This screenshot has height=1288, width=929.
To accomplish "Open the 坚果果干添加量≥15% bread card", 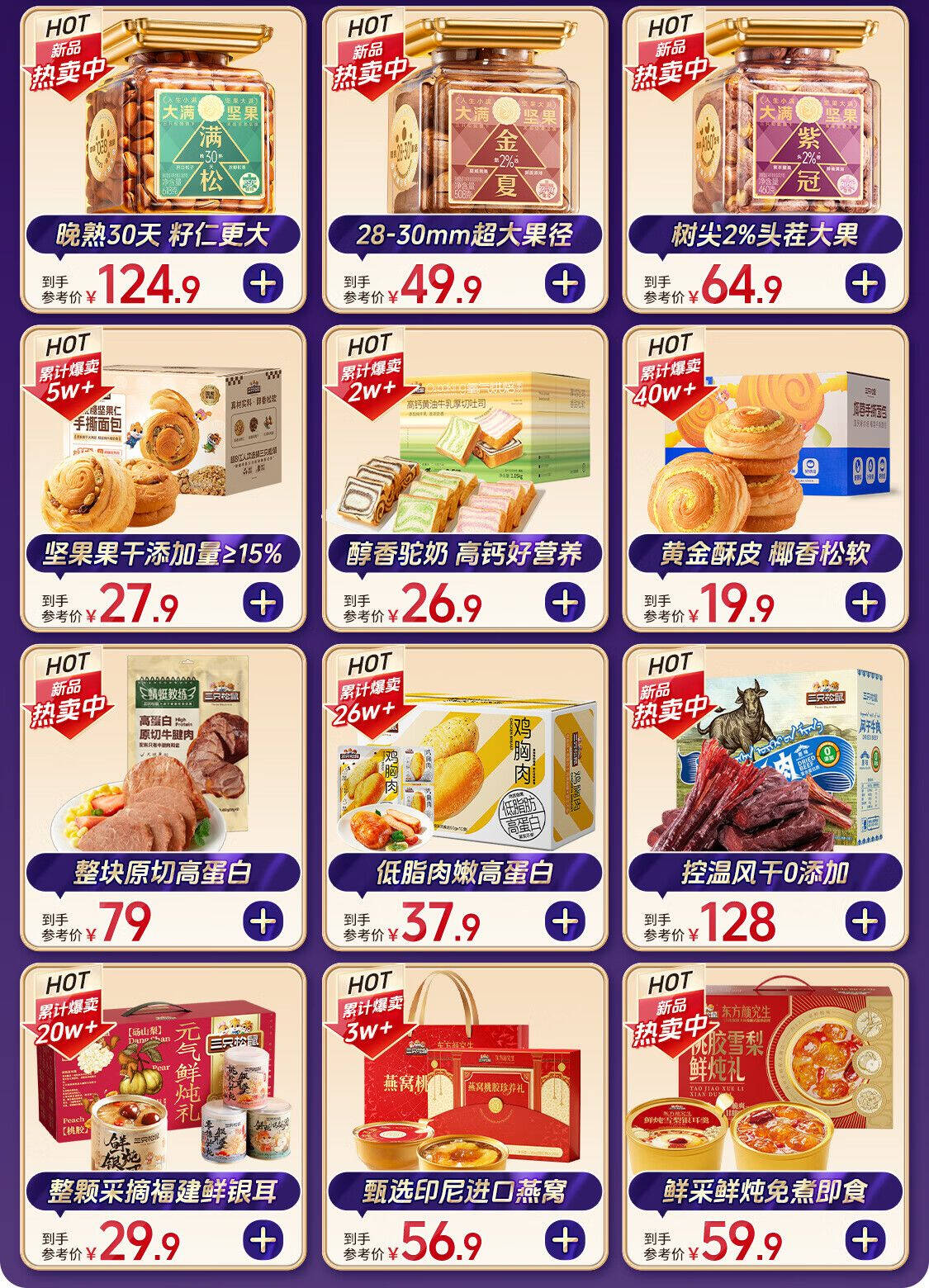I will 163,553.
